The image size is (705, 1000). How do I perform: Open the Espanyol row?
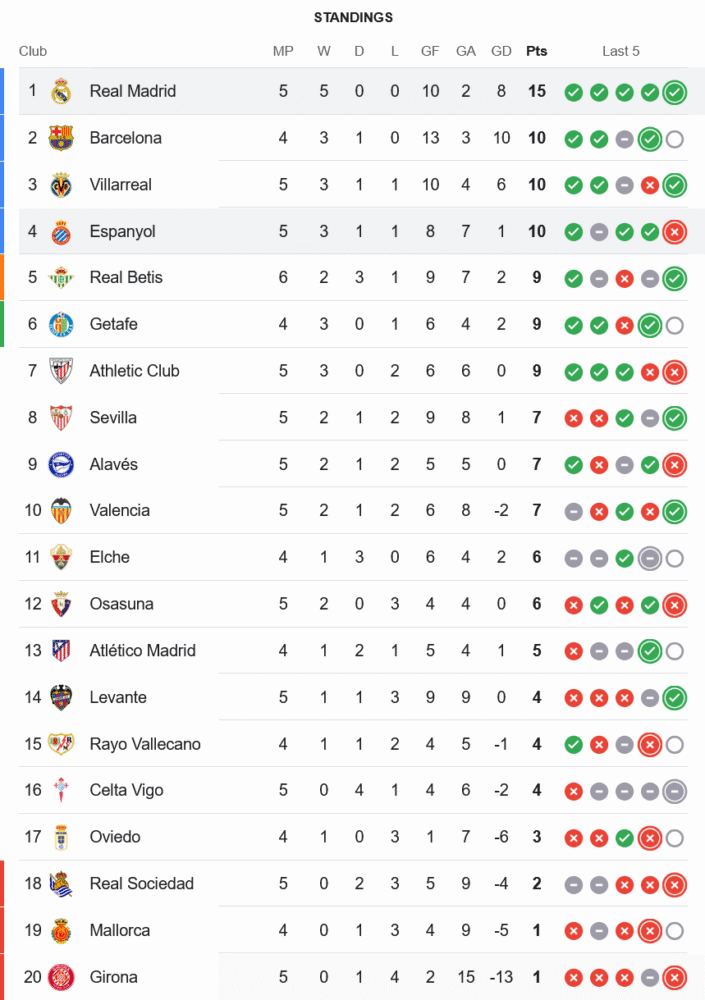coord(123,231)
